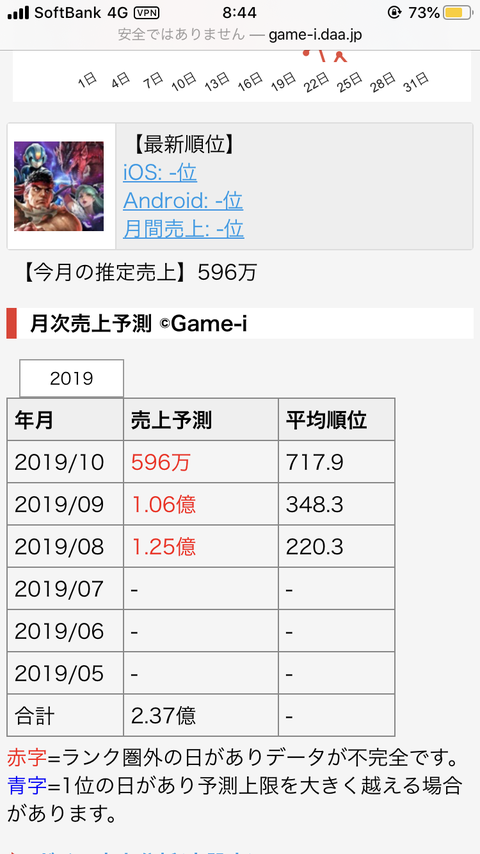Screen dimensions: 480x854
Task: Open the 月間売上 ranking link
Action: tap(184, 229)
